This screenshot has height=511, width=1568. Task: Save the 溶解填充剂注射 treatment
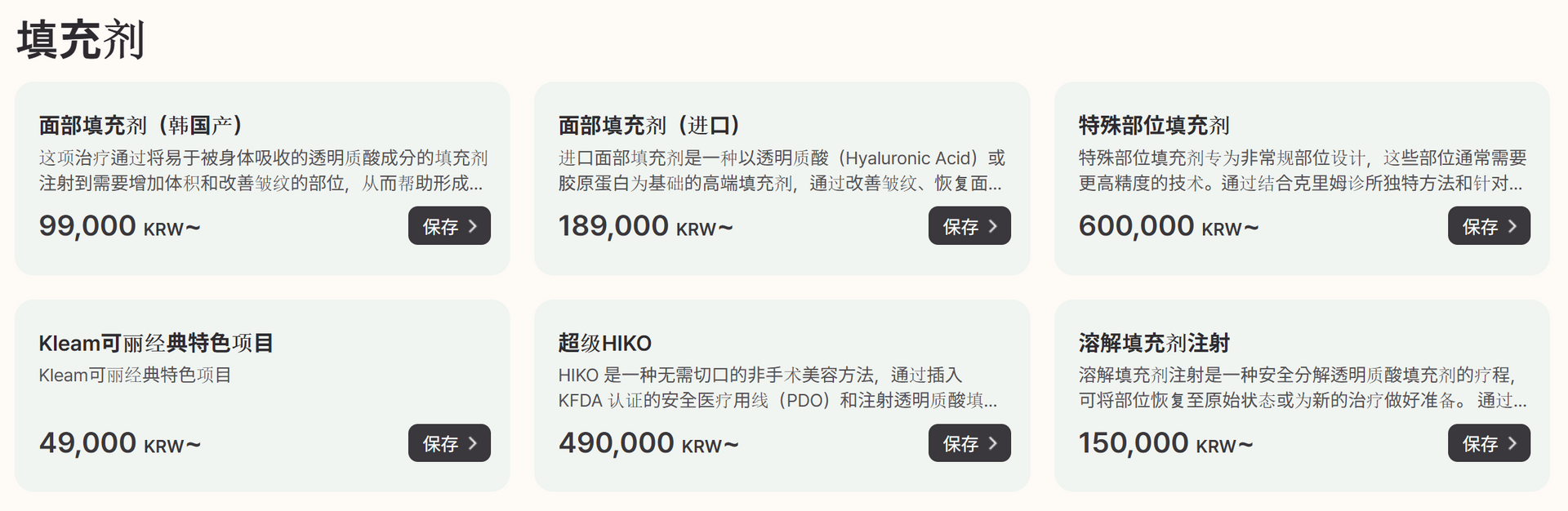click(1488, 443)
